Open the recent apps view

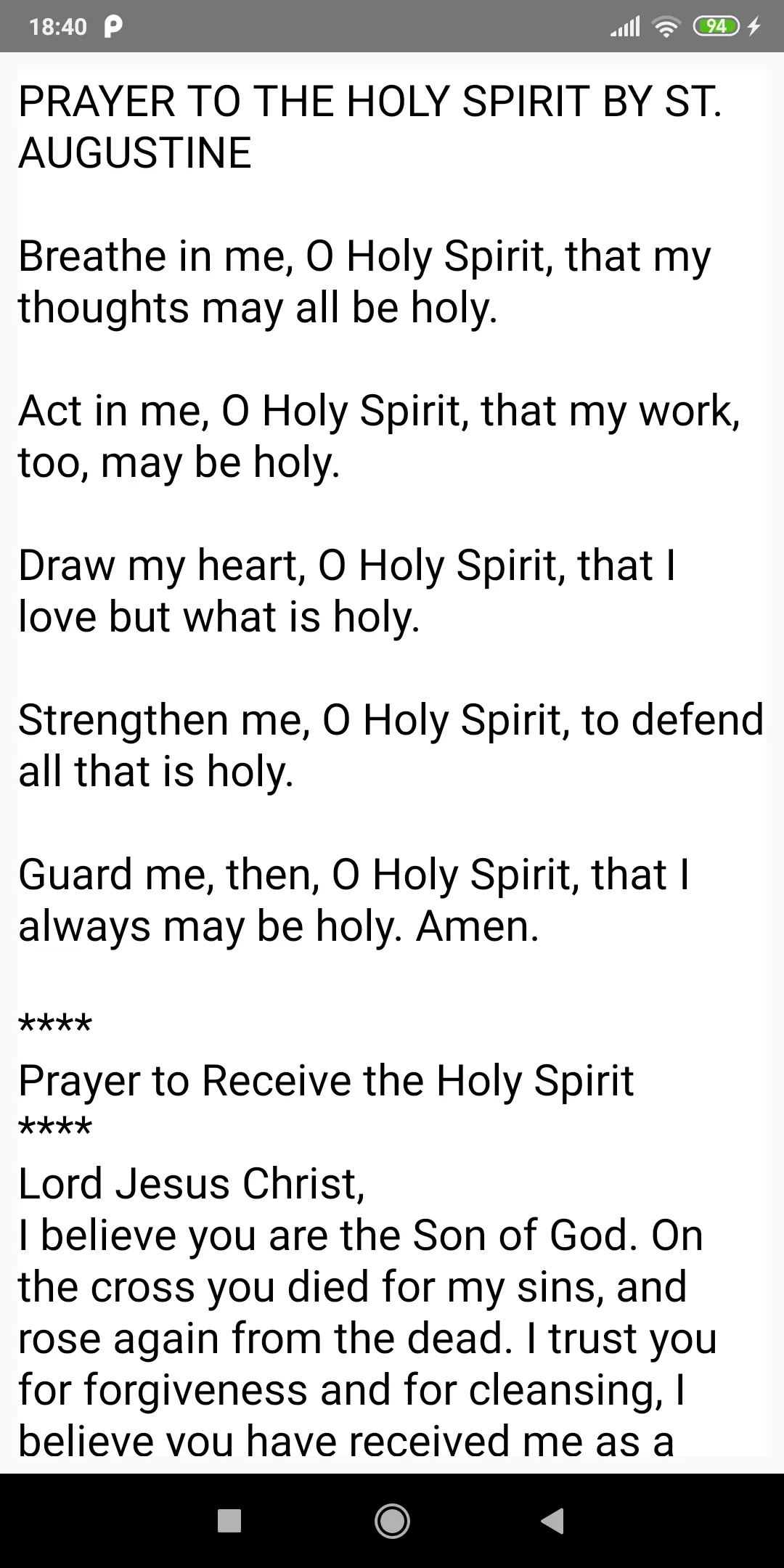click(x=229, y=1521)
